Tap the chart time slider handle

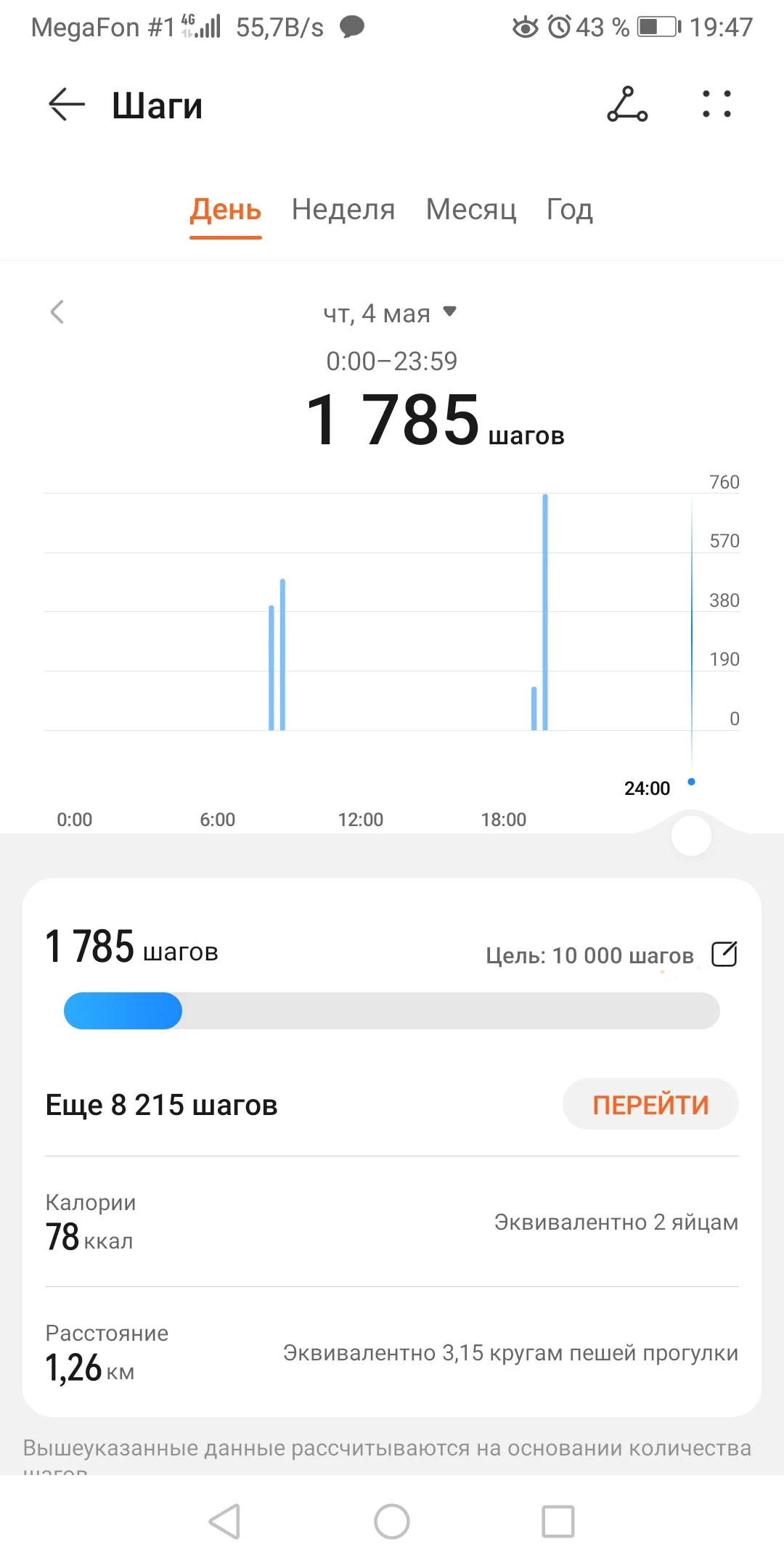point(691,836)
